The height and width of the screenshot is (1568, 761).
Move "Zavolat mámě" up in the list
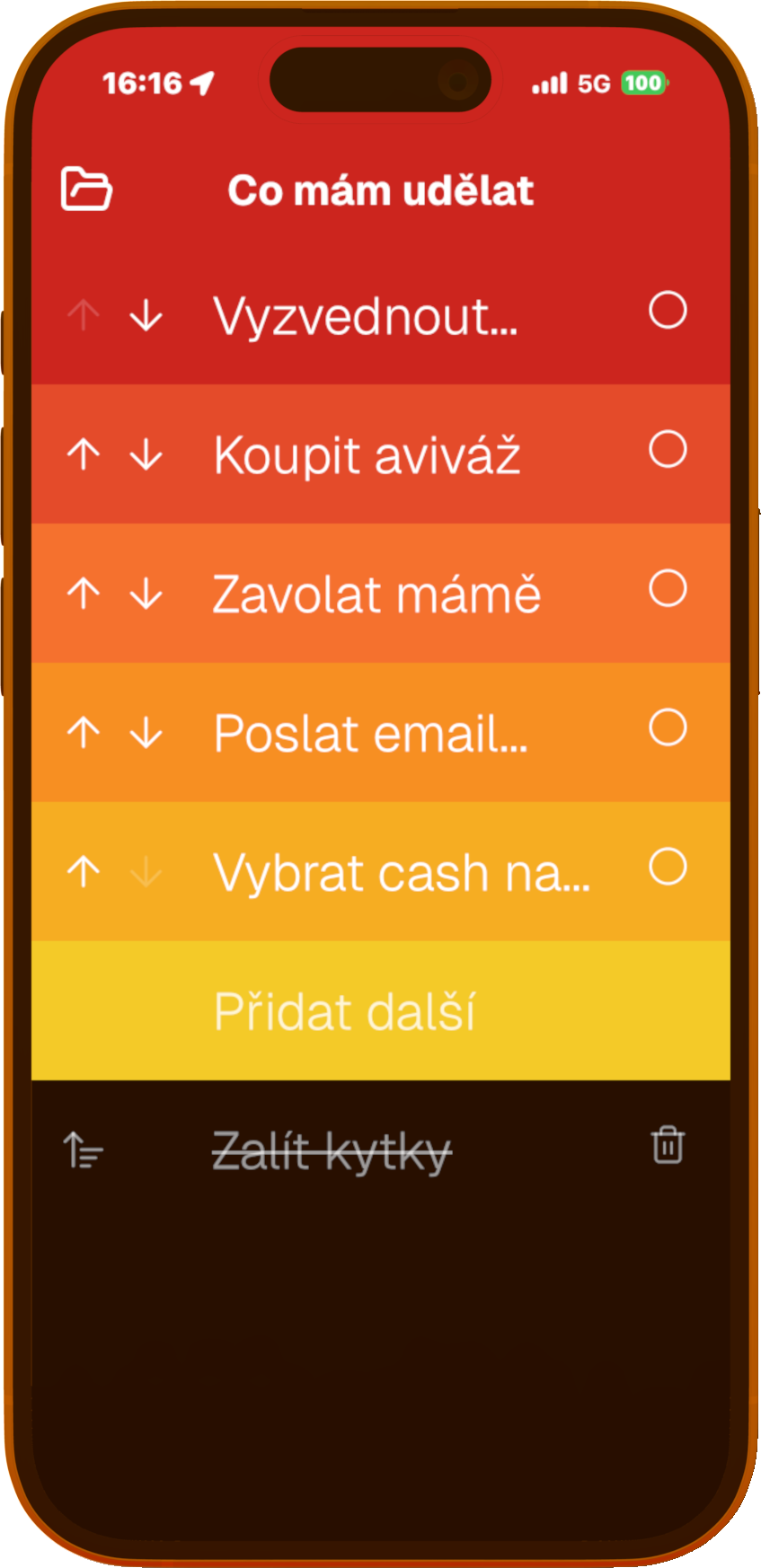pyautogui.click(x=84, y=594)
